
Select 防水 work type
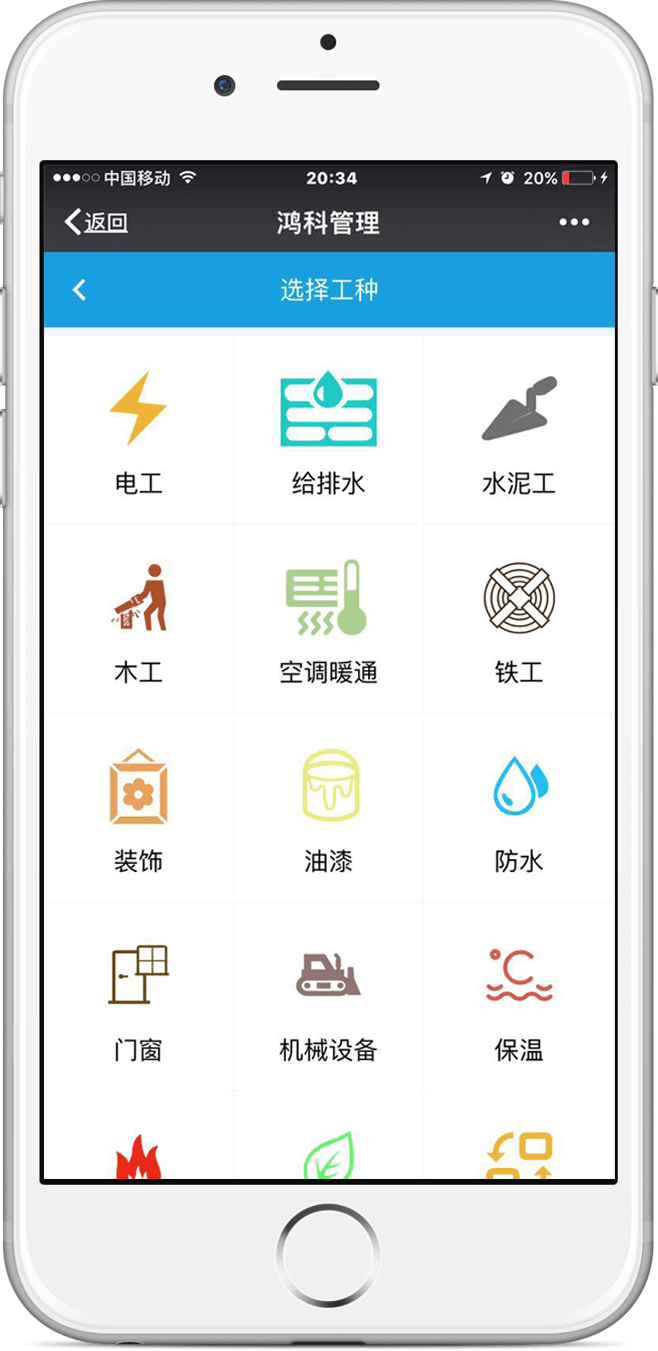(518, 808)
